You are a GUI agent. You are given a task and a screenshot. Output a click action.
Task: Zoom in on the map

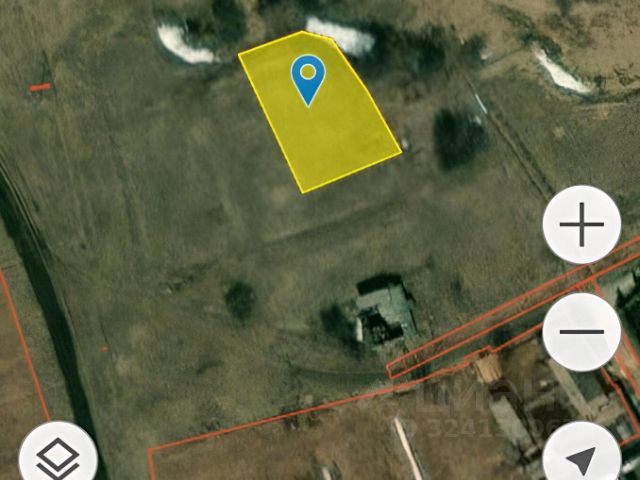coord(581,225)
